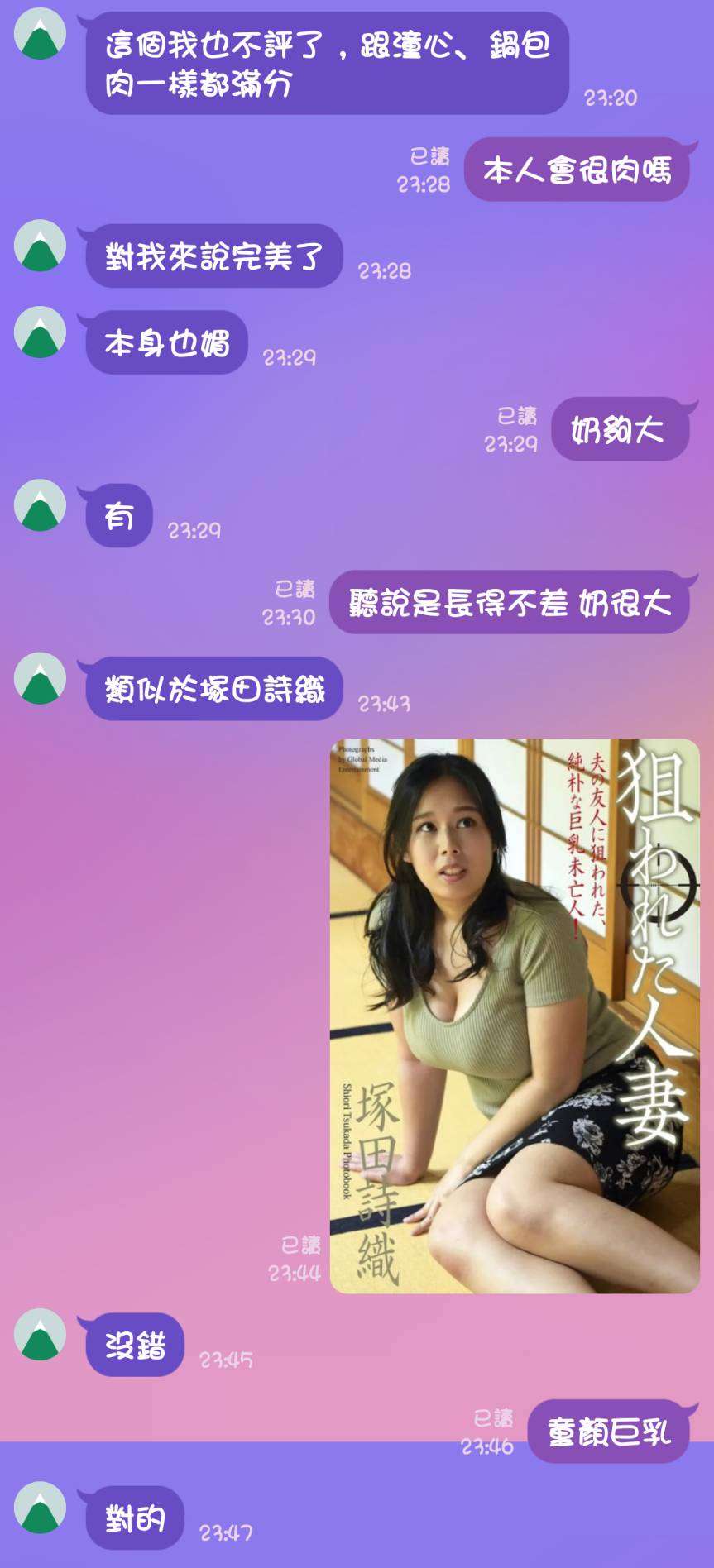The height and width of the screenshot is (1568, 714).
Task: Tap the avatar next to 類似於塚田詩織 message
Action: click(41, 678)
